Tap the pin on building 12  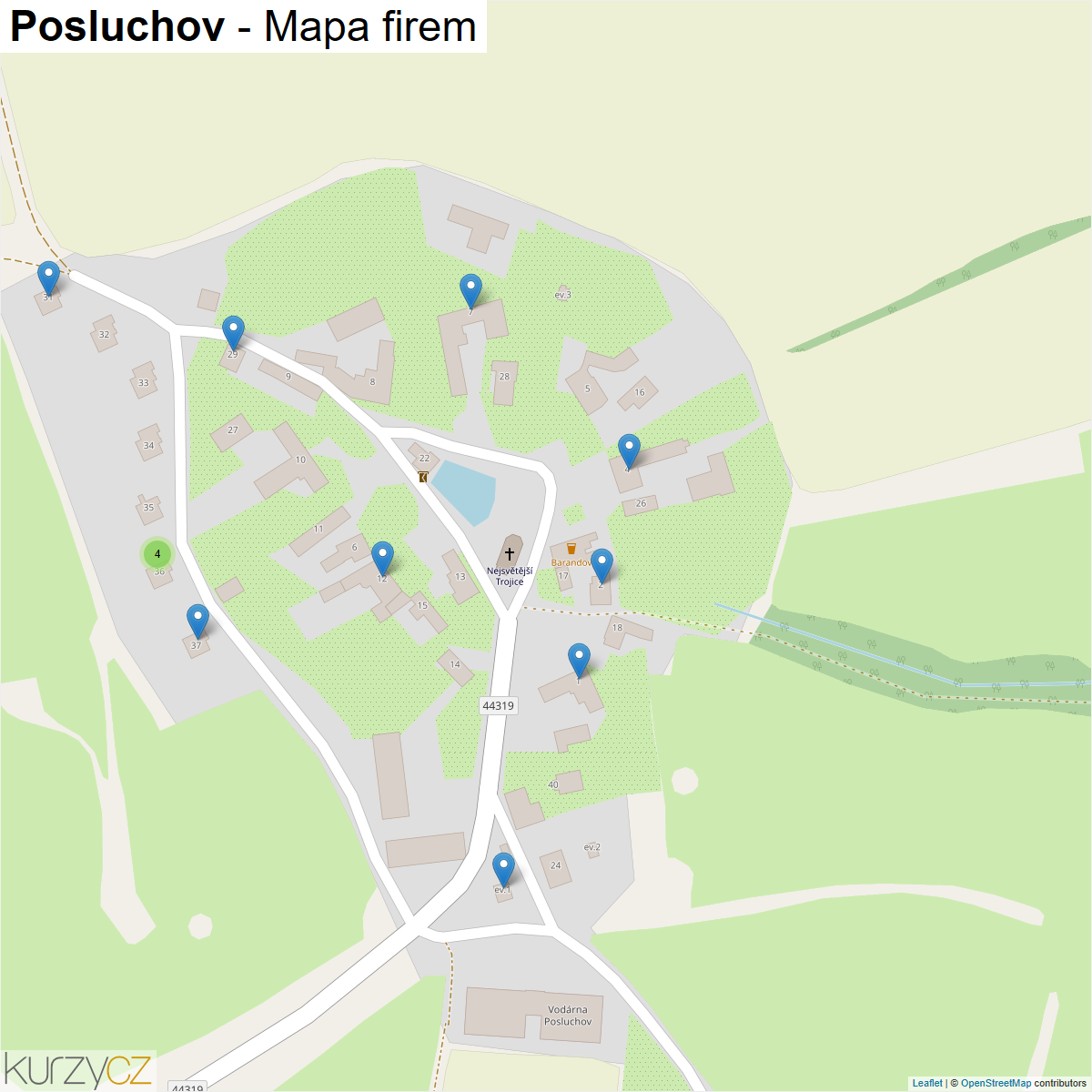pyautogui.click(x=383, y=559)
